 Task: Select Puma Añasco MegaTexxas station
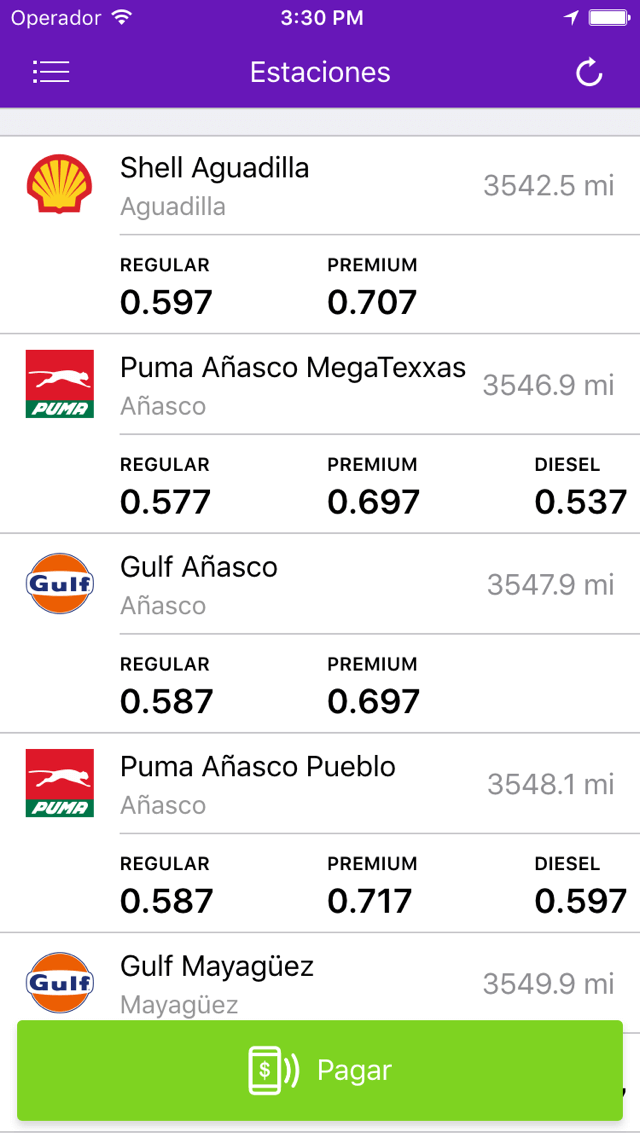click(x=292, y=368)
